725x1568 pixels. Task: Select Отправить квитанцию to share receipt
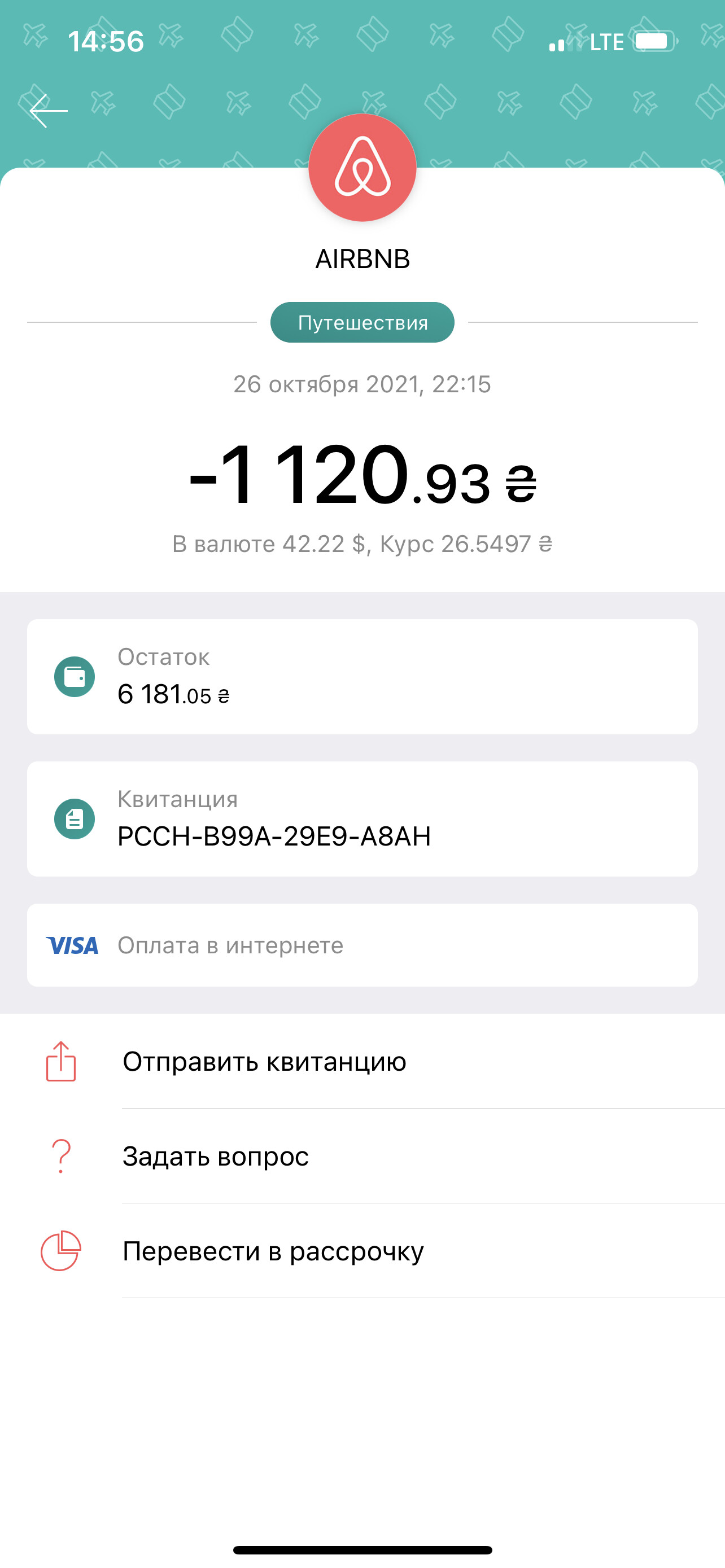tap(264, 1062)
